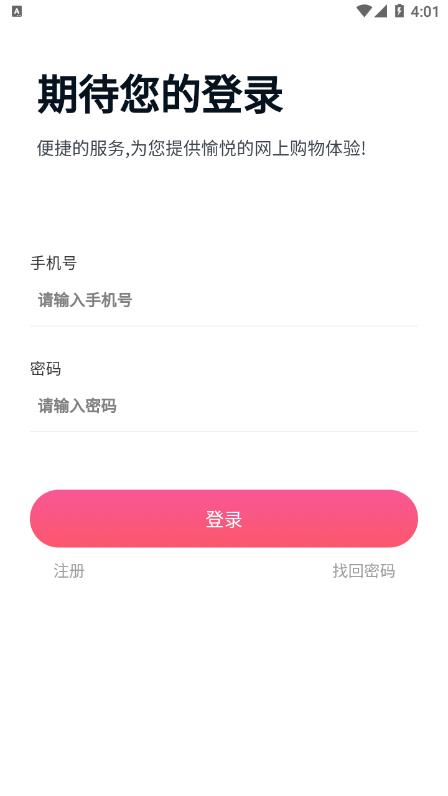Image resolution: width=448 pixels, height=796 pixels.
Task: Focus the password field 请输入密码
Action: (223, 406)
